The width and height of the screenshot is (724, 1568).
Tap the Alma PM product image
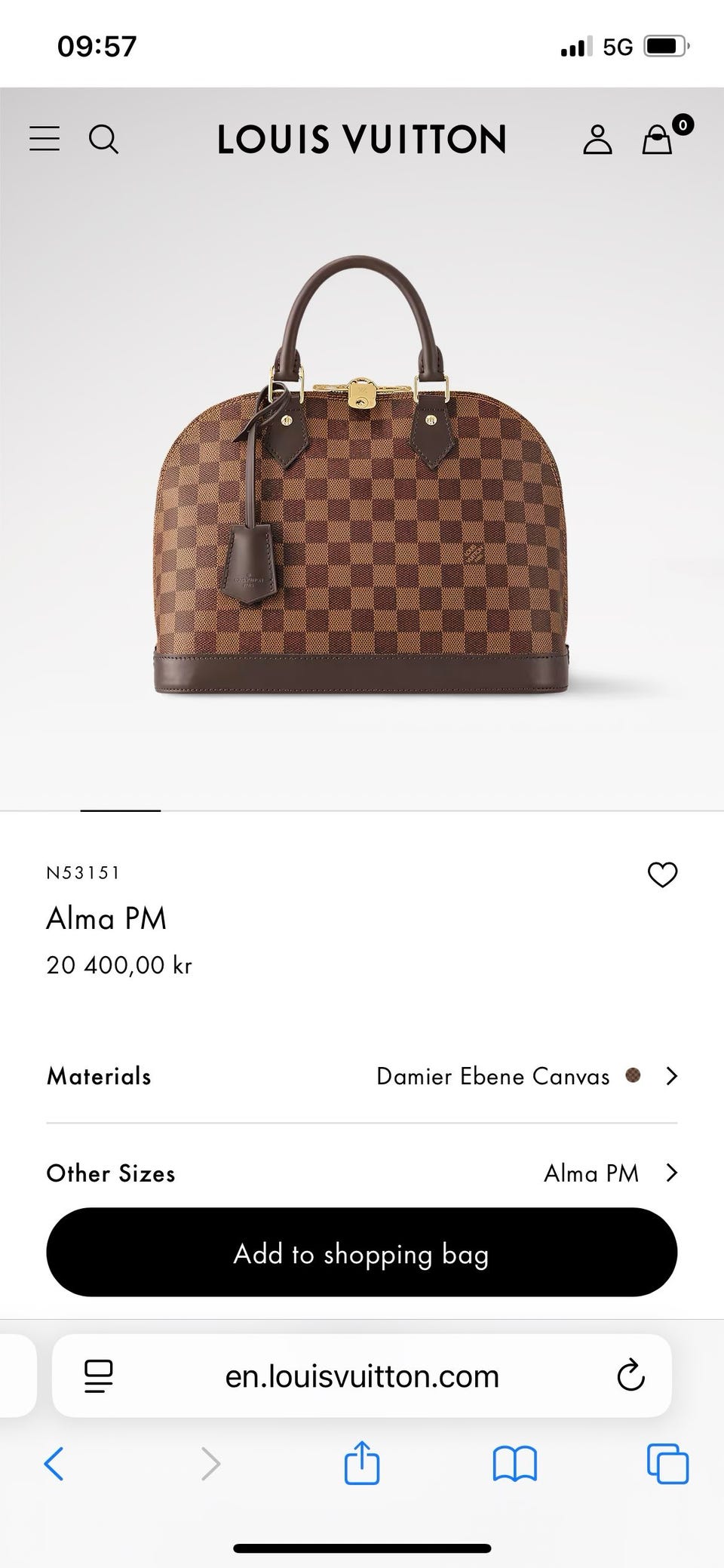(x=362, y=475)
